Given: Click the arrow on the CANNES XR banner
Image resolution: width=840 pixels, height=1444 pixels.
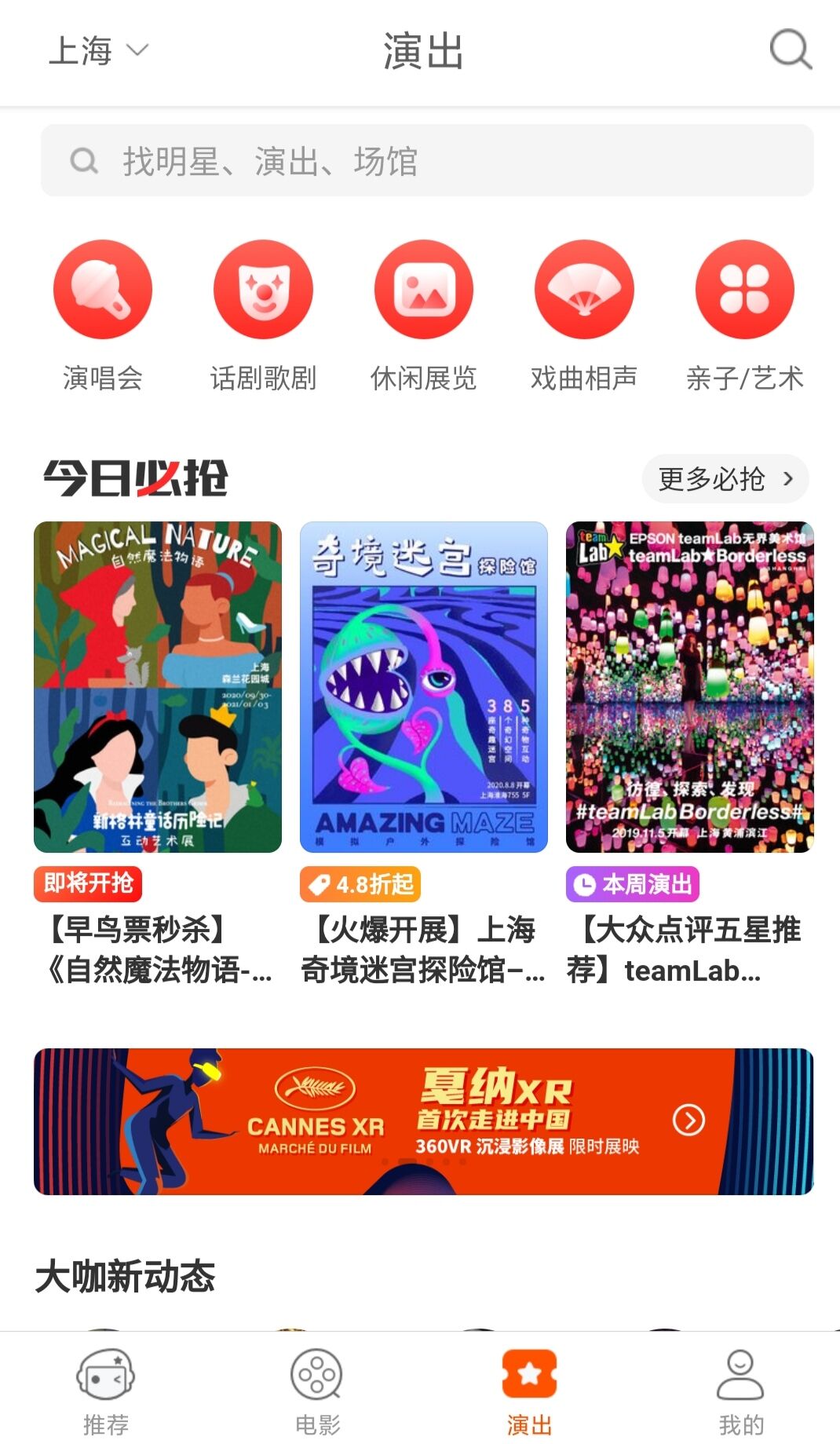Looking at the screenshot, I should tap(689, 1120).
